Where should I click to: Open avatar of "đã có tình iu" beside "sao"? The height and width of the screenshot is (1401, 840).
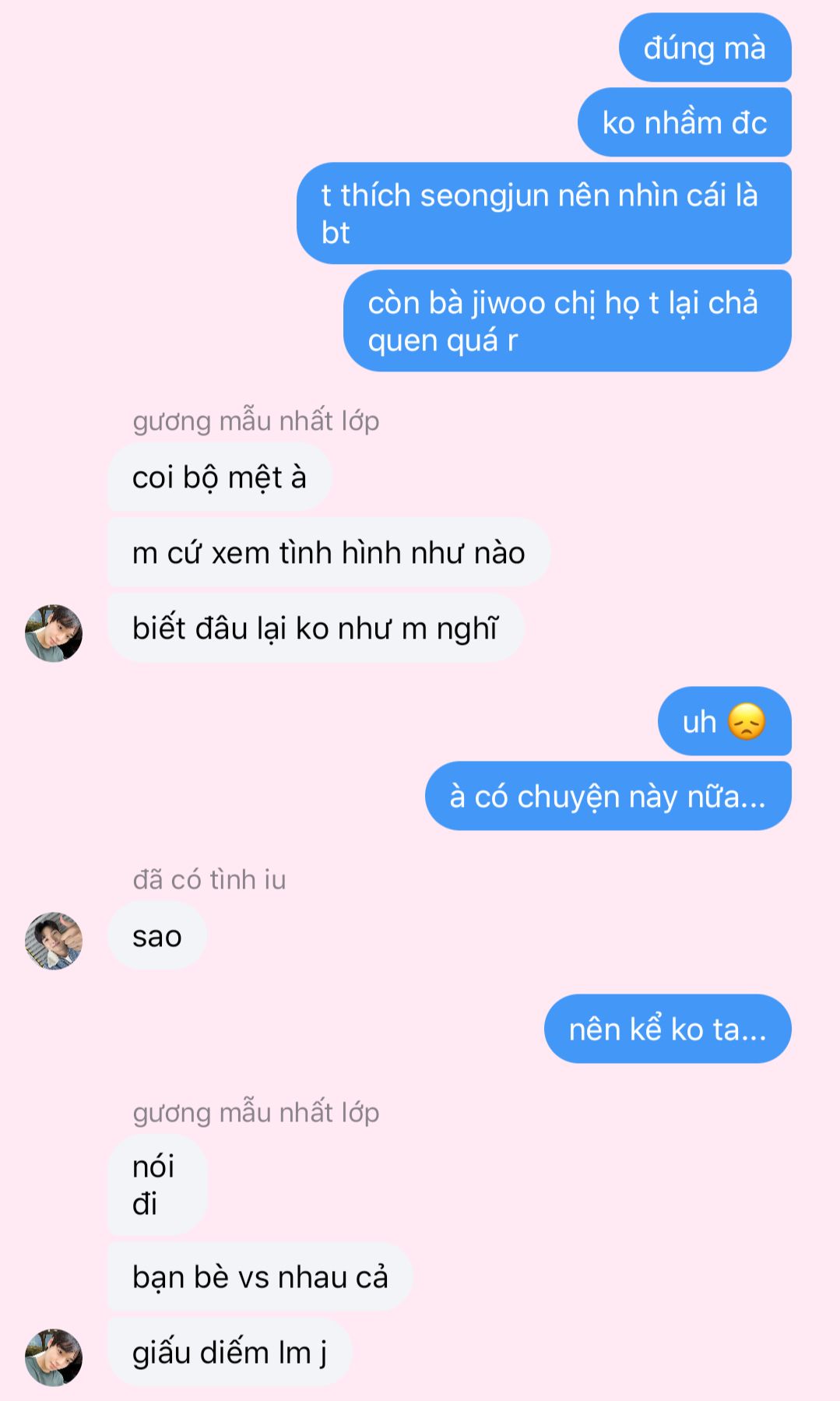(x=54, y=941)
